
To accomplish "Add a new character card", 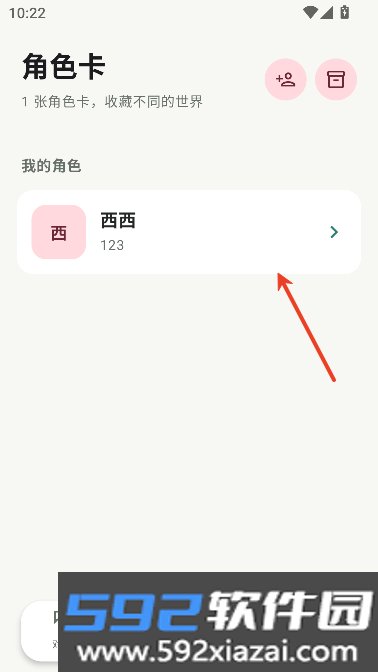I will click(x=285, y=79).
